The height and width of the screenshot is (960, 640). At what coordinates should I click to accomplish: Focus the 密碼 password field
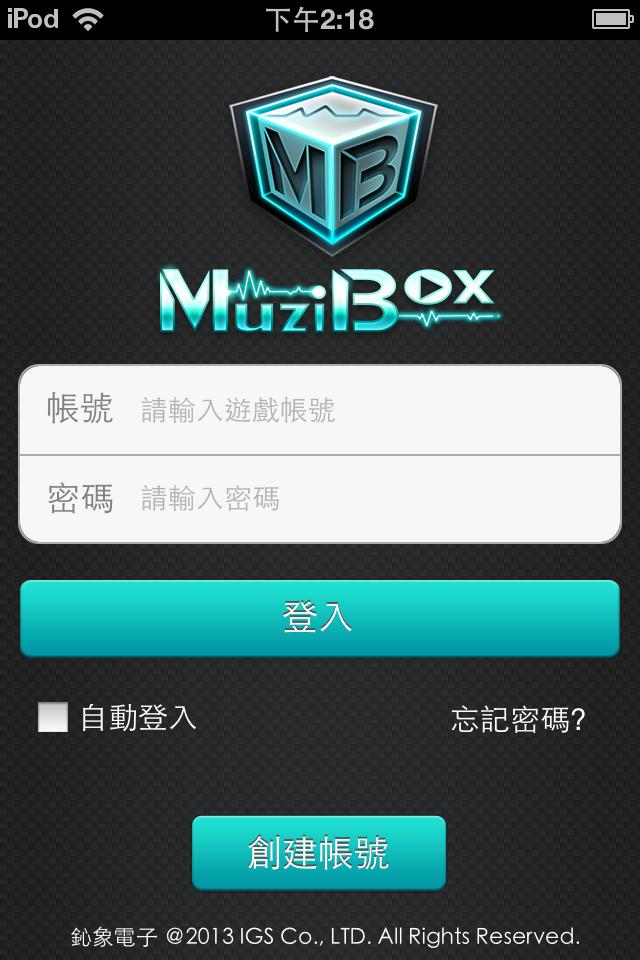tap(370, 498)
